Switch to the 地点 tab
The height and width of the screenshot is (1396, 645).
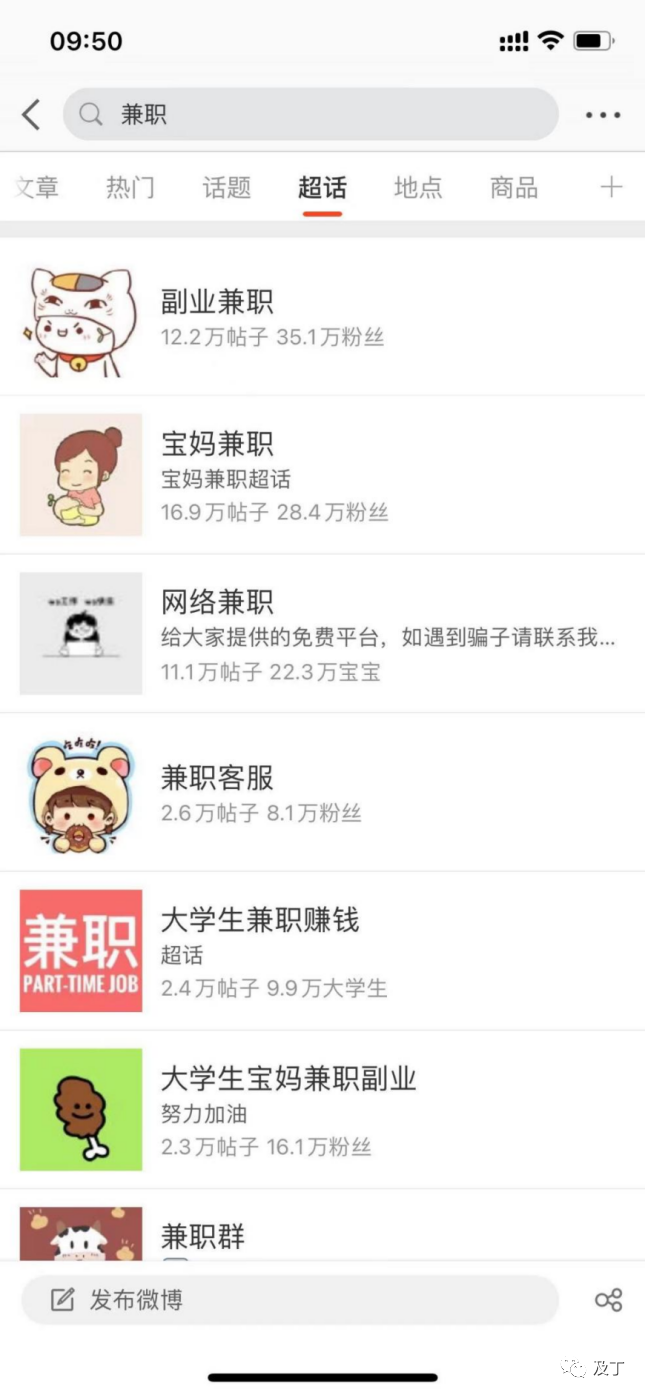pos(418,187)
